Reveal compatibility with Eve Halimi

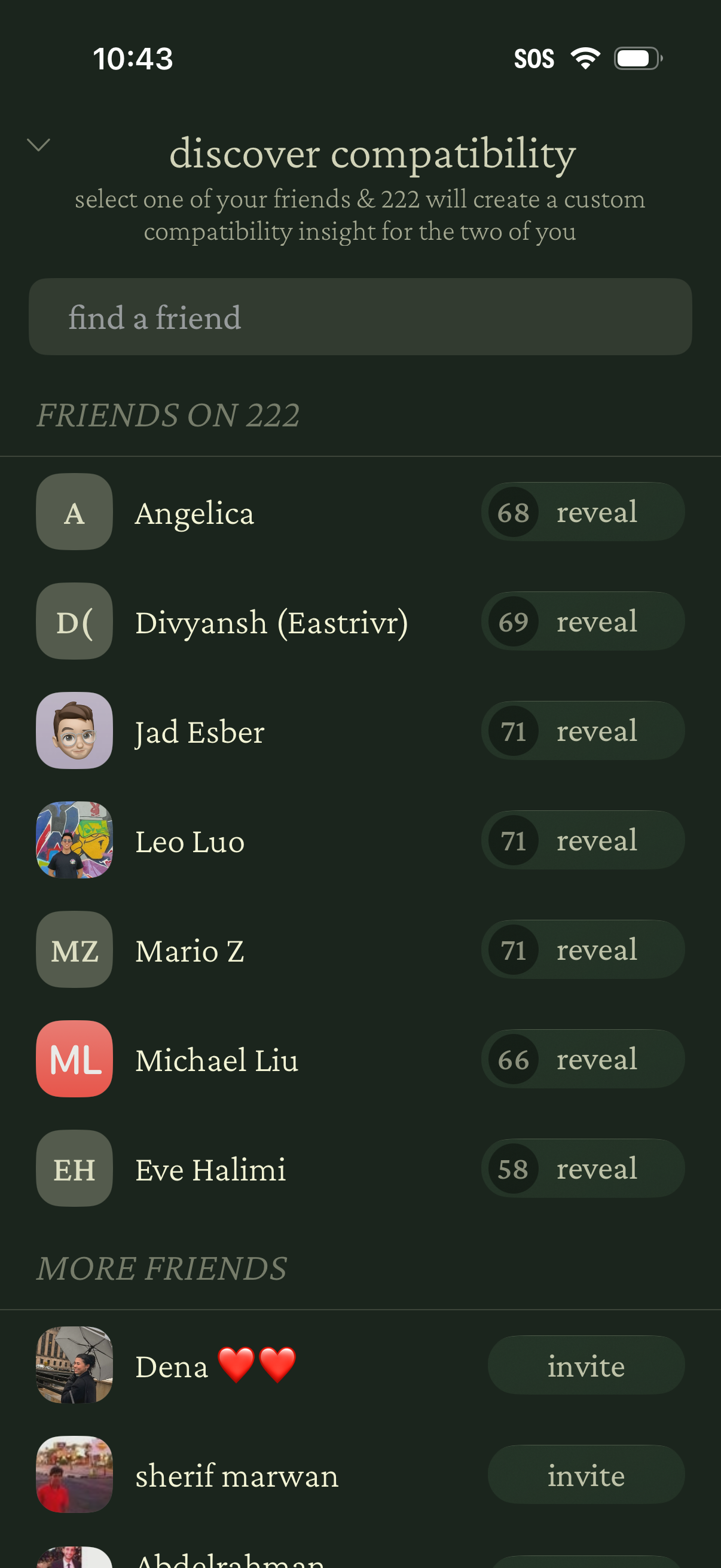click(582, 1169)
